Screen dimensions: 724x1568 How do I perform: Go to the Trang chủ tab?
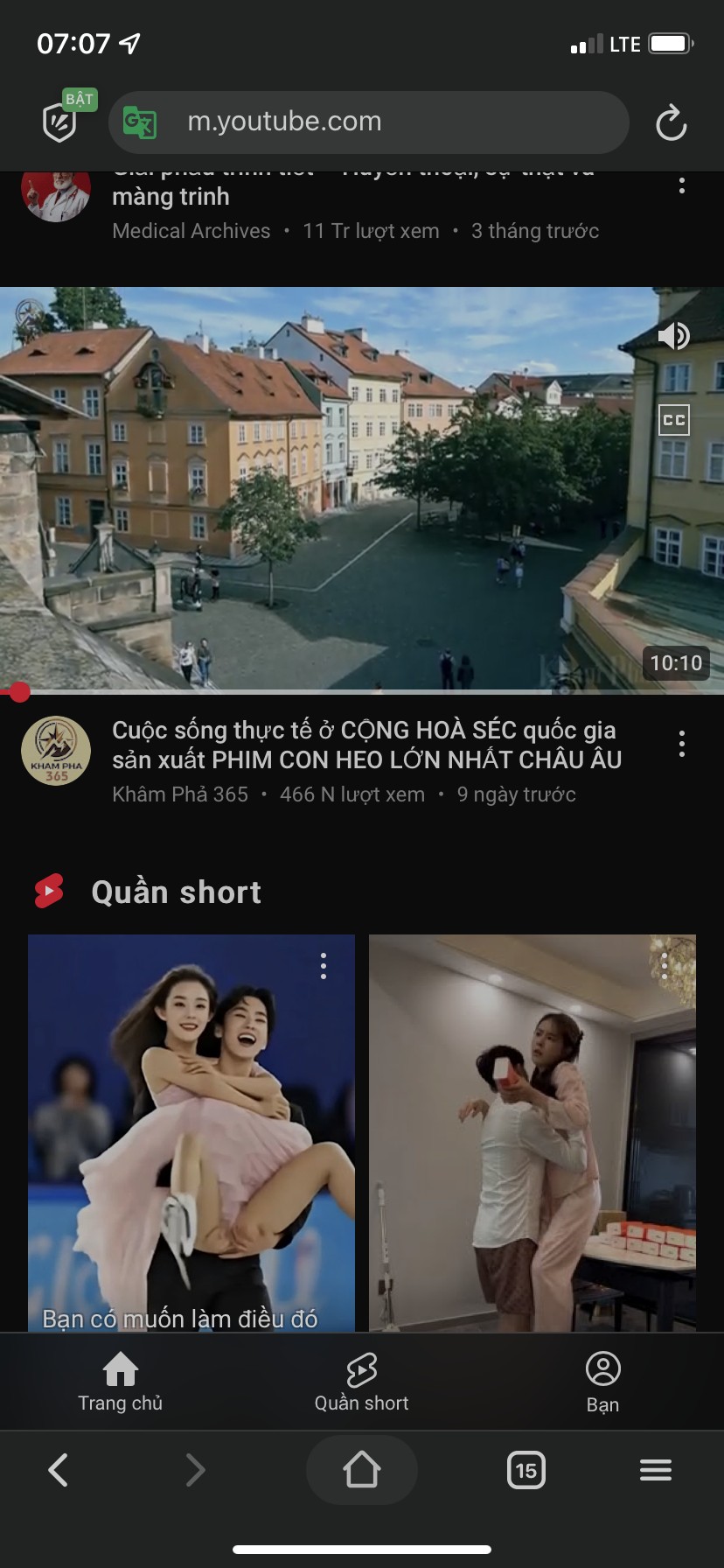click(121, 1382)
